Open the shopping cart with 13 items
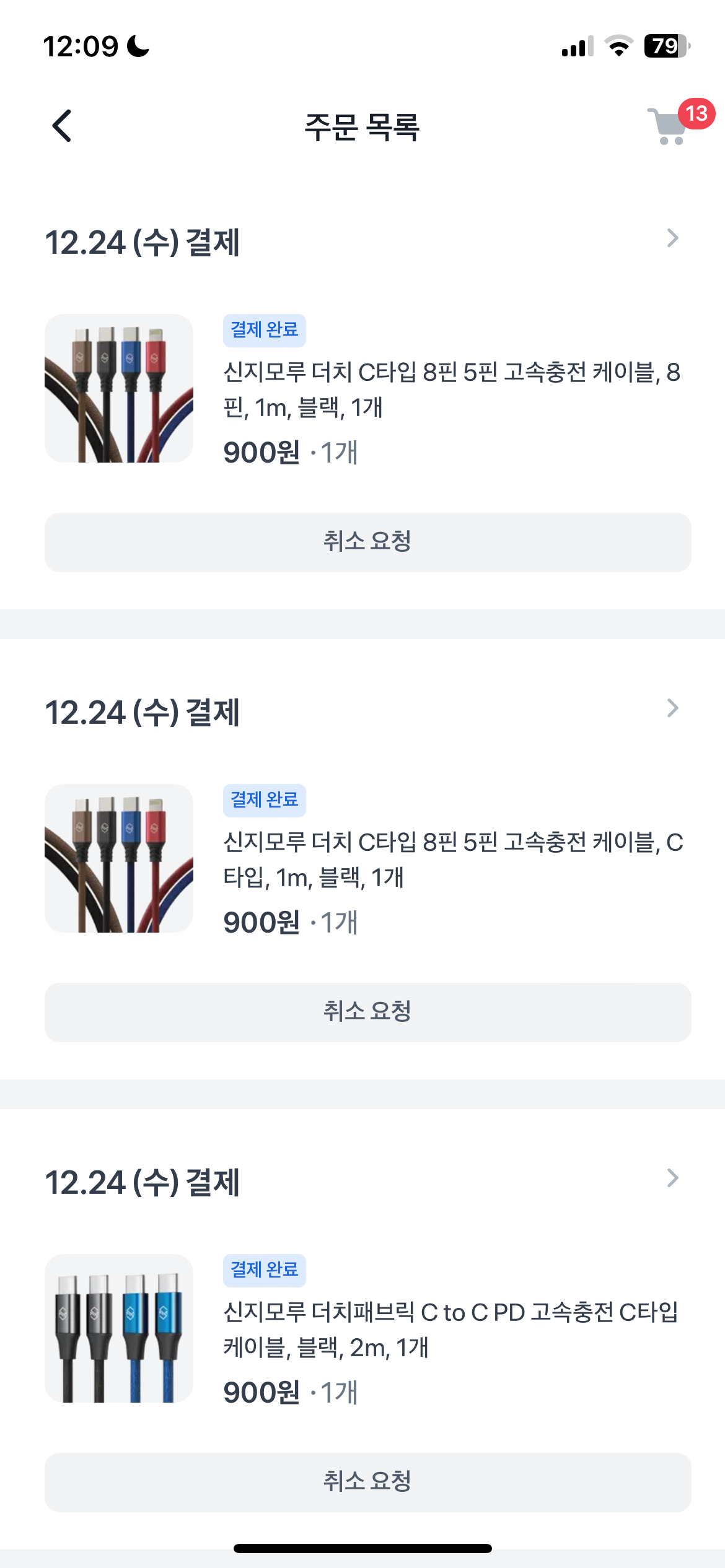Viewport: 725px width, 1568px height. tap(670, 126)
